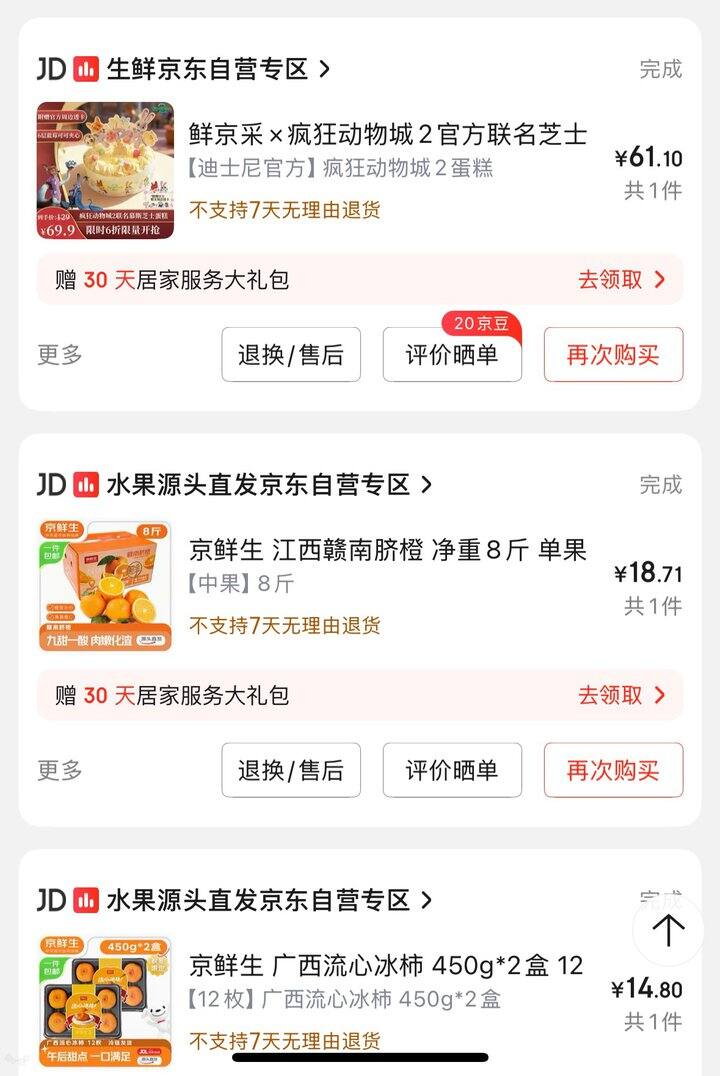Image resolution: width=720 pixels, height=1076 pixels.
Task: Request 退换/售后 for the Zootopia cake
Action: (x=291, y=355)
